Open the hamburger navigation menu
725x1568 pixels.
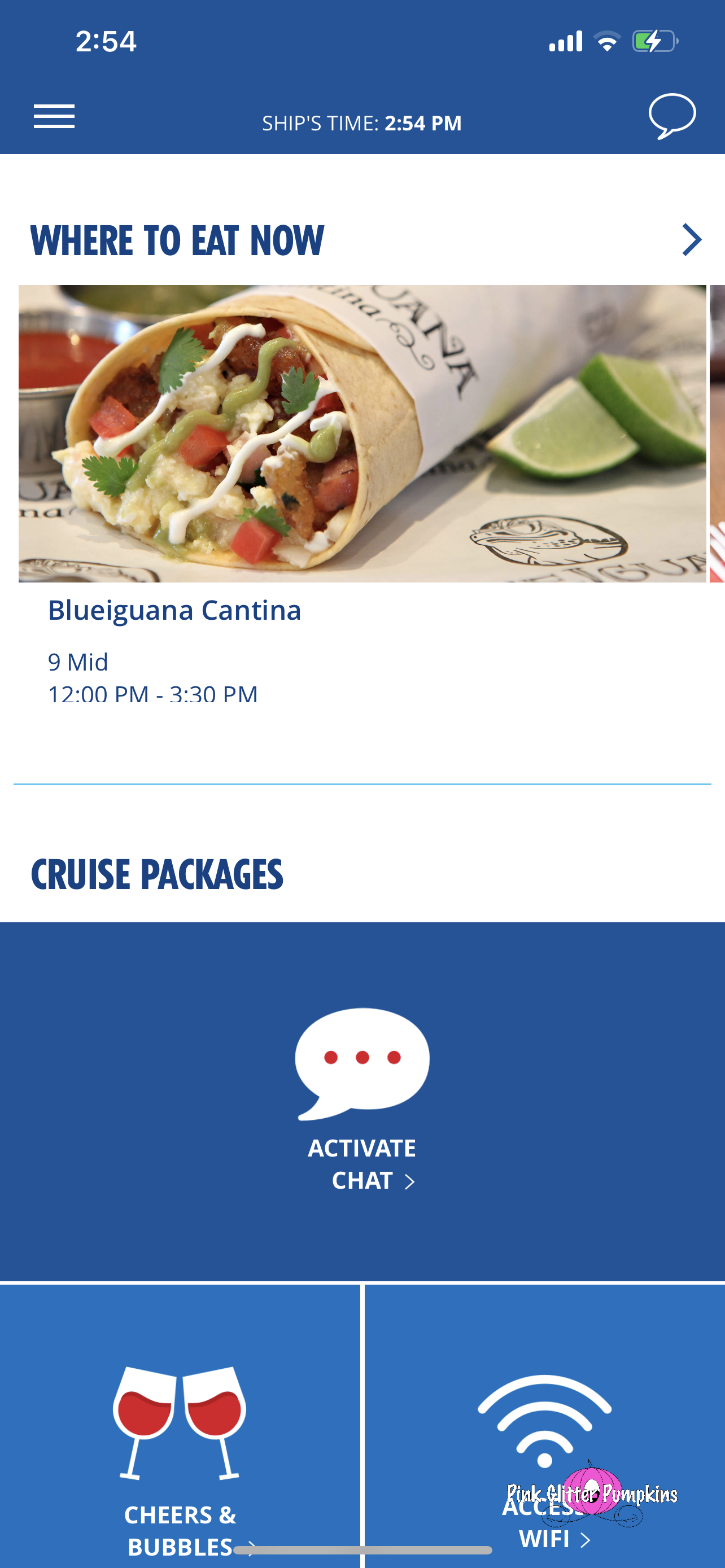pyautogui.click(x=54, y=116)
